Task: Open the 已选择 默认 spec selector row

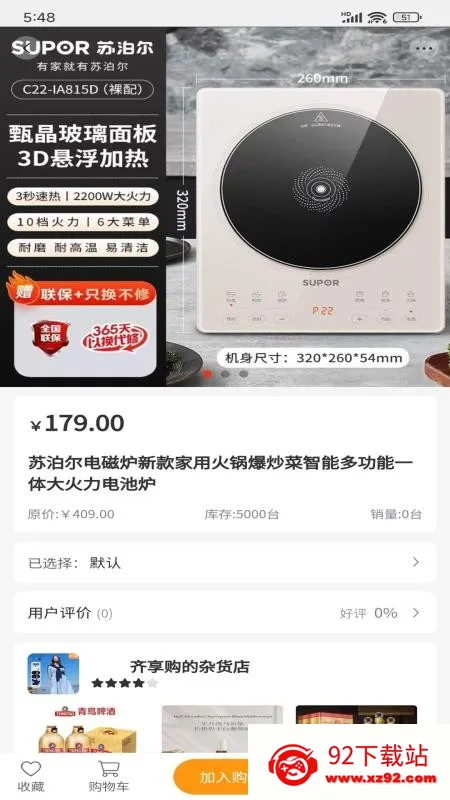Action: (x=225, y=562)
